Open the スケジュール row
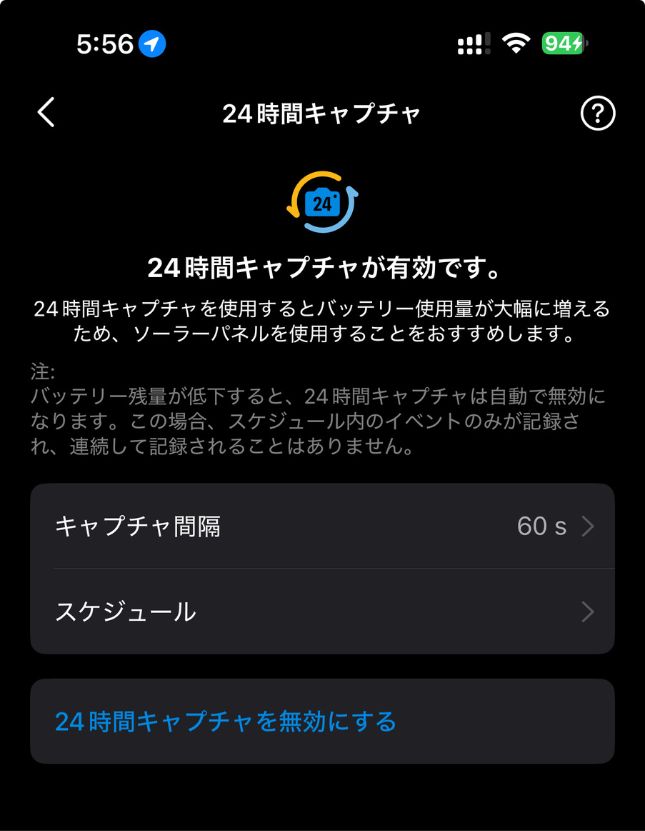Screen dimensions: 645x831 tap(322, 611)
